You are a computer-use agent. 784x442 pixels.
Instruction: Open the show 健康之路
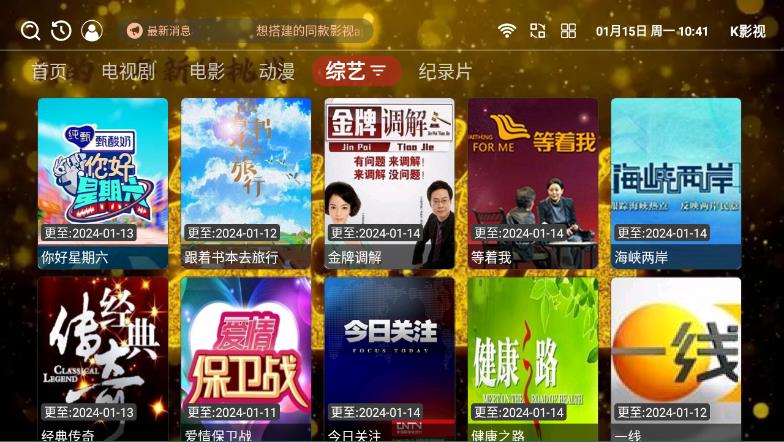[532, 358]
